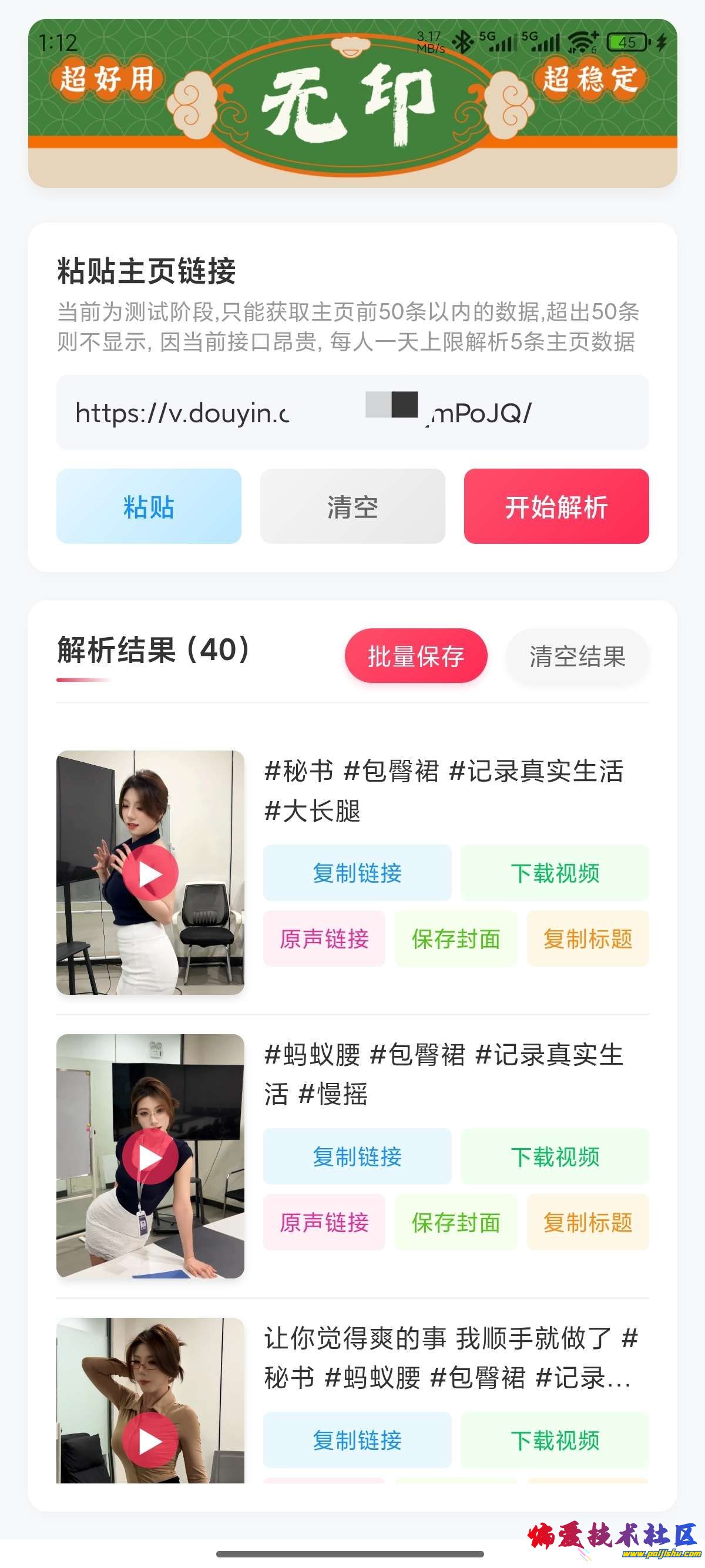Get 原声链接 for the #慢摇 video
Viewport: 705px width, 1568px height.
324,1222
